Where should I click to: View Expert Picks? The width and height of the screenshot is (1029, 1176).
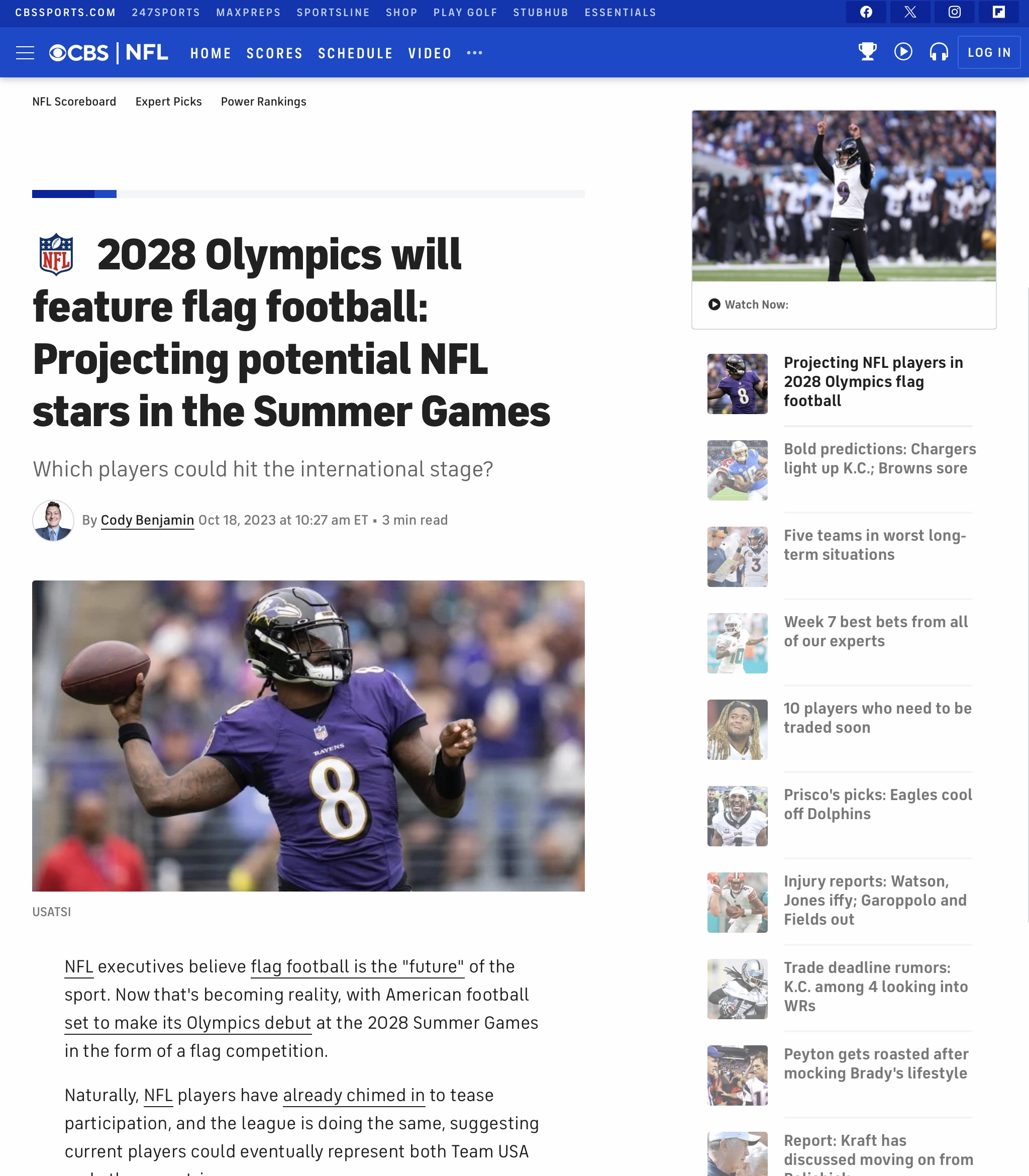click(168, 102)
